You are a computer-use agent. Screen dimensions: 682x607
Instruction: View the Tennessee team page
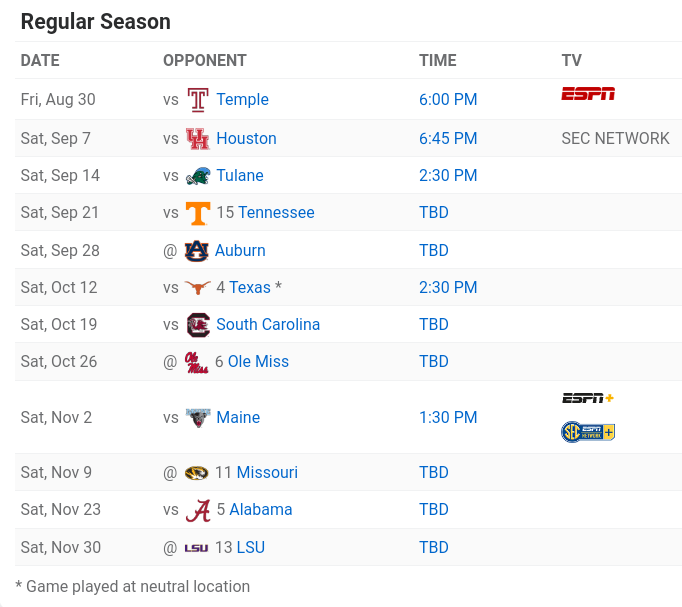tap(276, 212)
